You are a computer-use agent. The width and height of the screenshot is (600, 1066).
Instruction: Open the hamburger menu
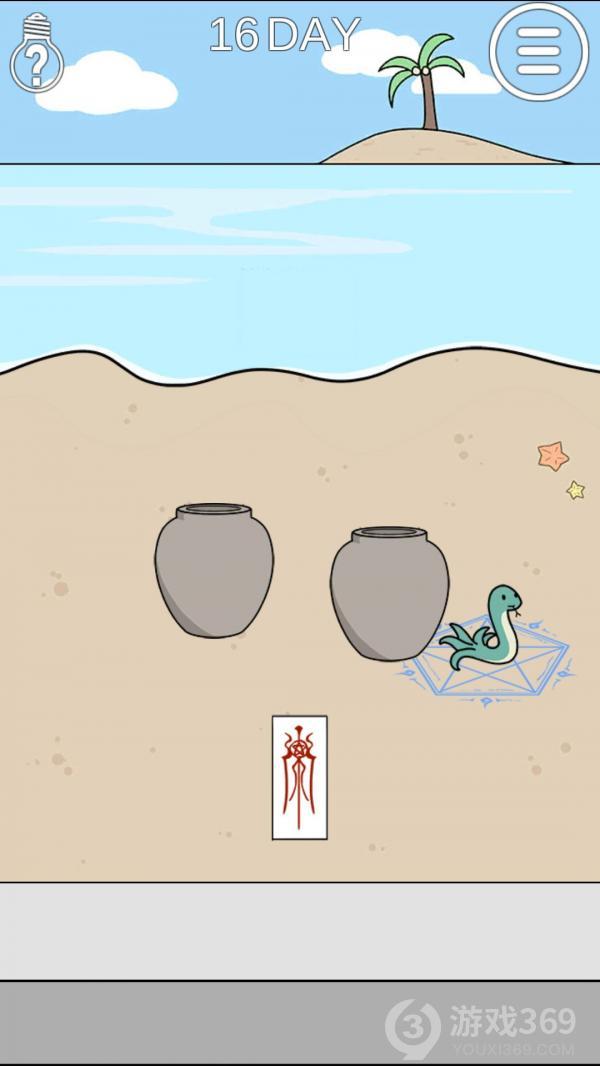click(538, 51)
